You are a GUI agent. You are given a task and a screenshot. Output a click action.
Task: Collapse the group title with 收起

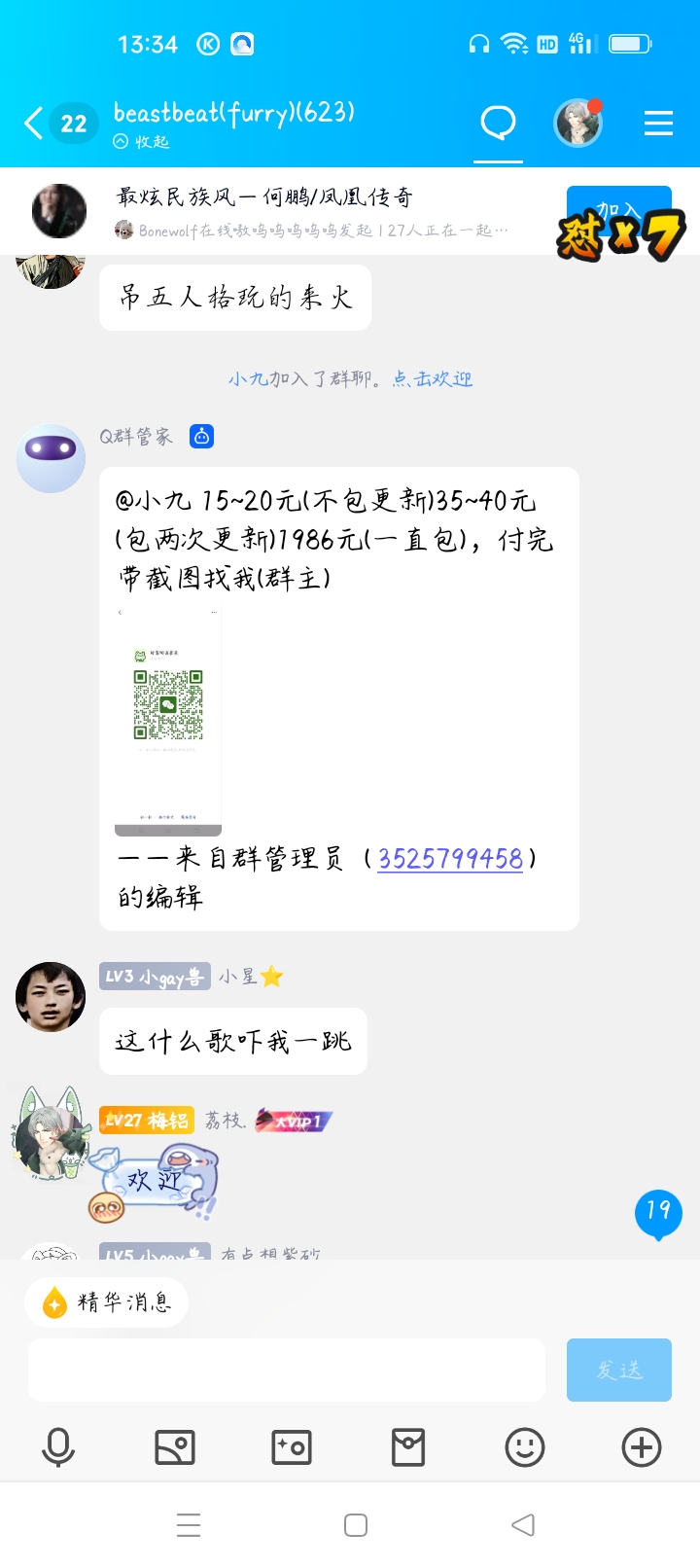pyautogui.click(x=142, y=142)
